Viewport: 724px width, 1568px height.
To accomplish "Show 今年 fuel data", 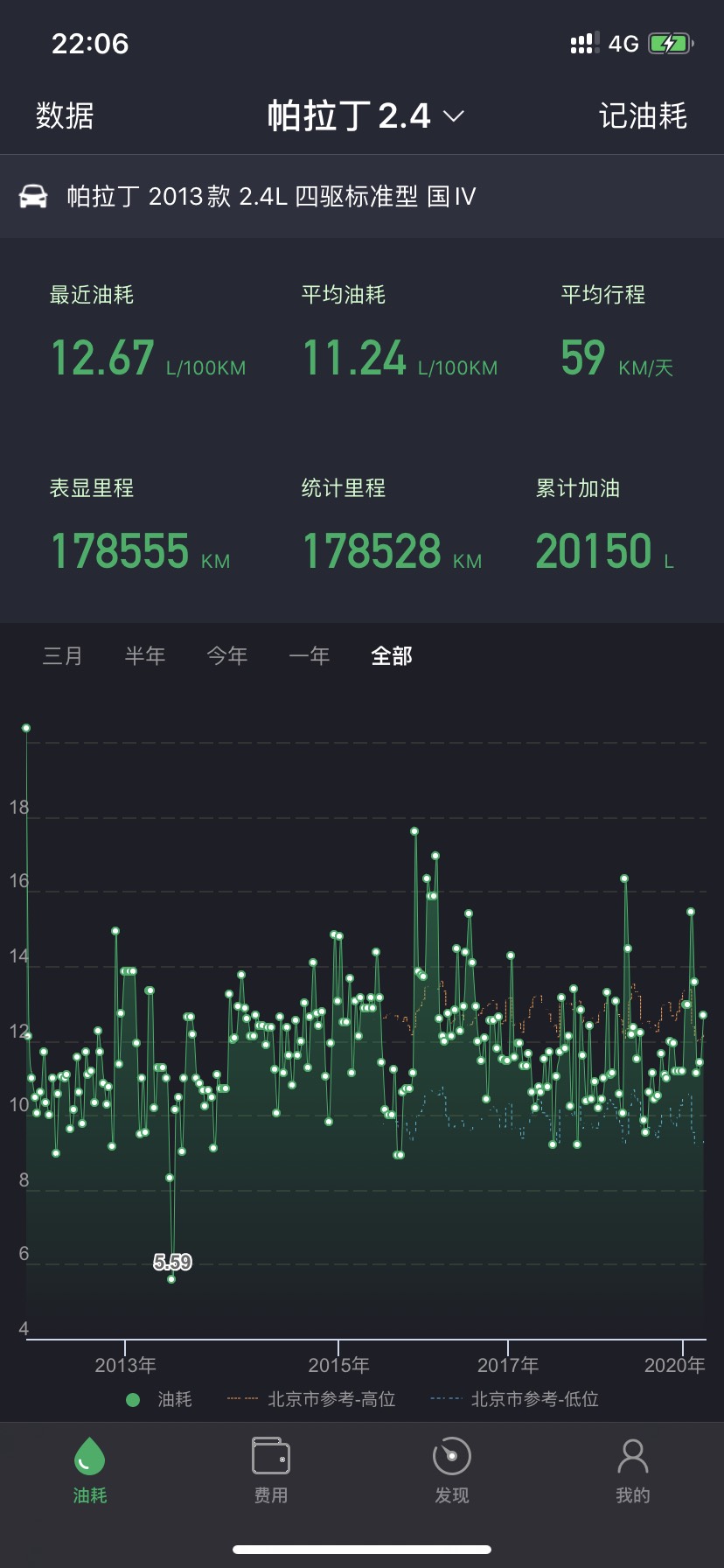I will pyautogui.click(x=227, y=655).
